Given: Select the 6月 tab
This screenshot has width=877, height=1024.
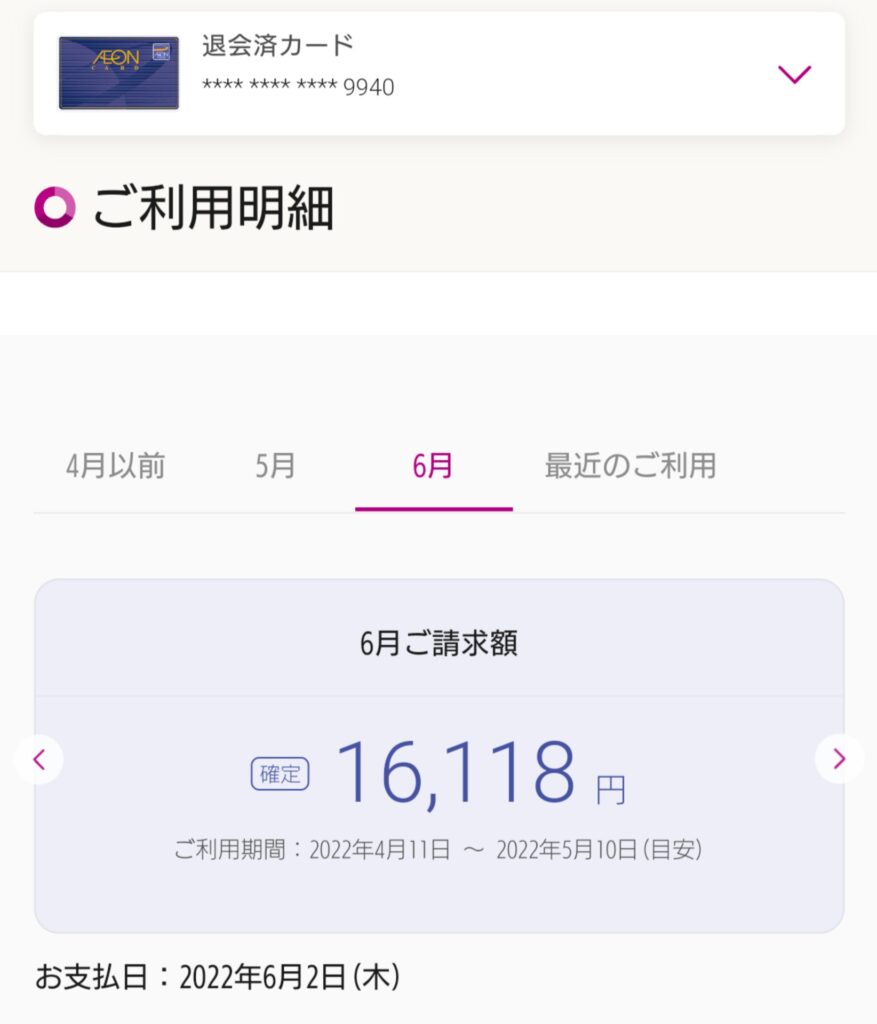Looking at the screenshot, I should coord(433,466).
